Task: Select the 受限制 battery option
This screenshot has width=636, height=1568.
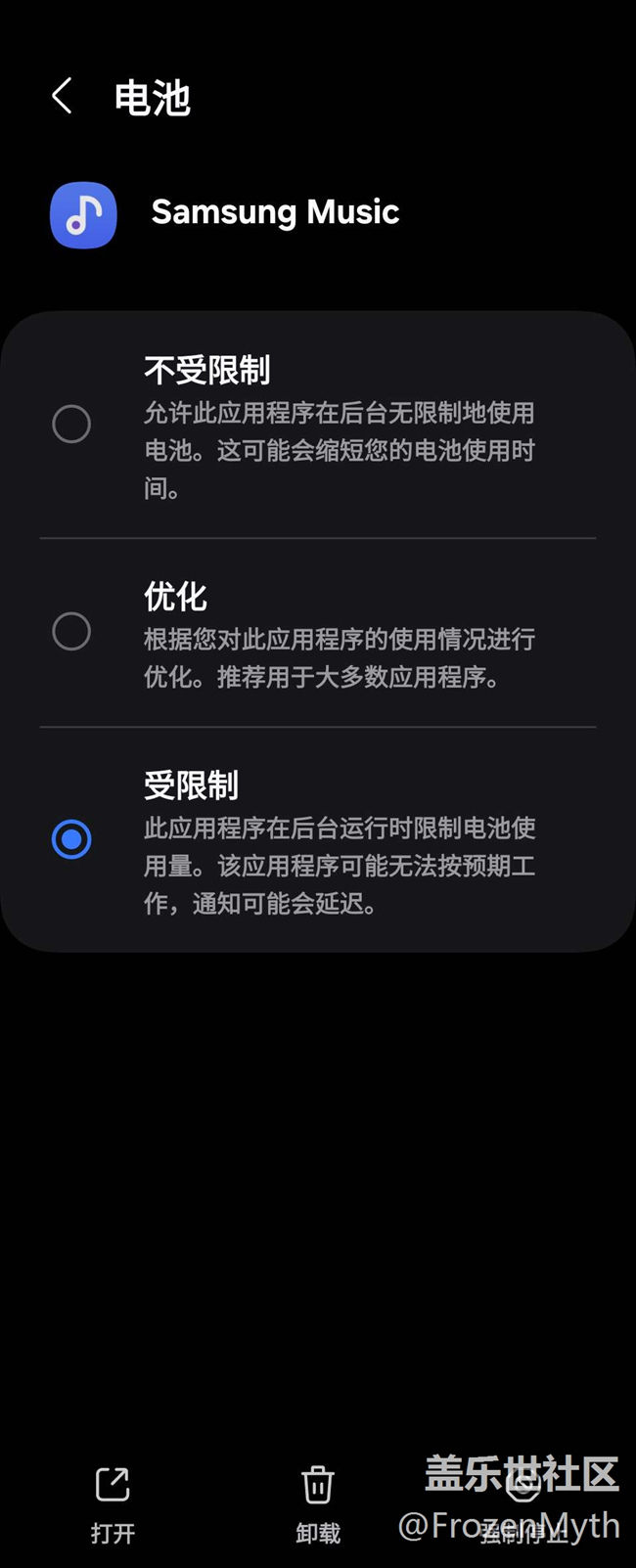Action: (x=71, y=839)
